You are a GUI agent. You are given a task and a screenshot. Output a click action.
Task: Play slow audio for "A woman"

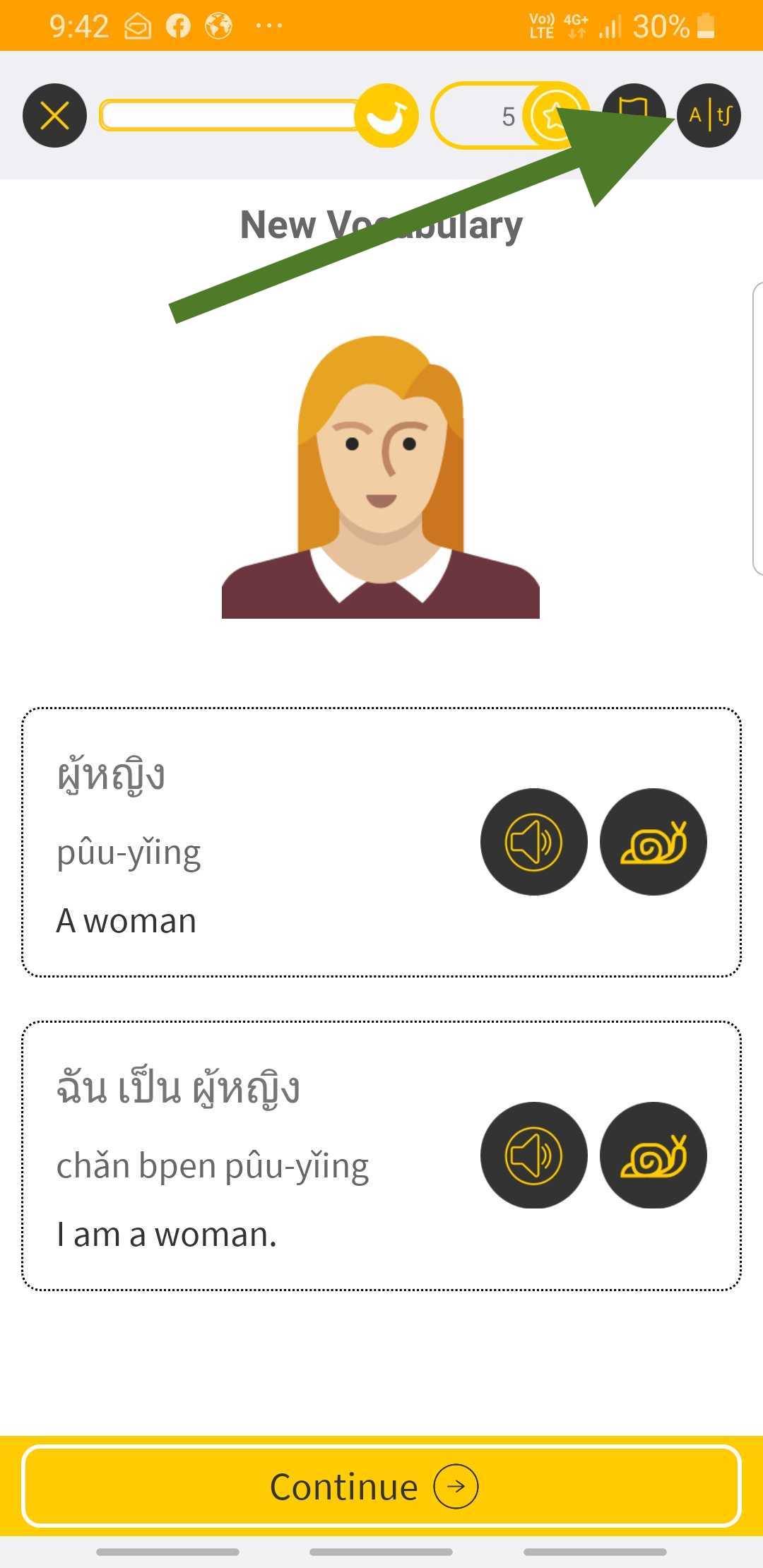[x=653, y=842]
